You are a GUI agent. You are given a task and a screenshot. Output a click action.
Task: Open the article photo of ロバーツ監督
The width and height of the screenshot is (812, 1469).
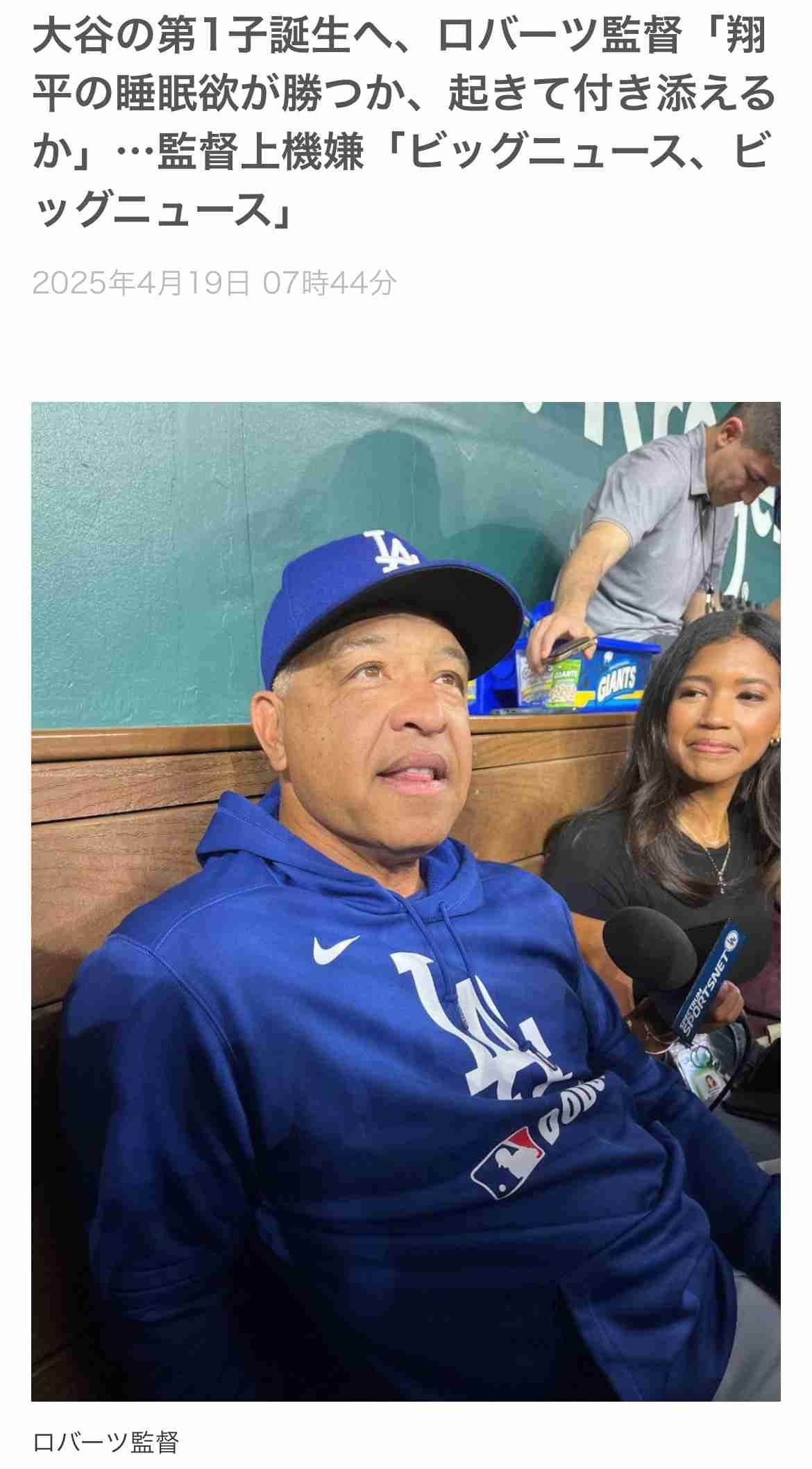tap(406, 901)
